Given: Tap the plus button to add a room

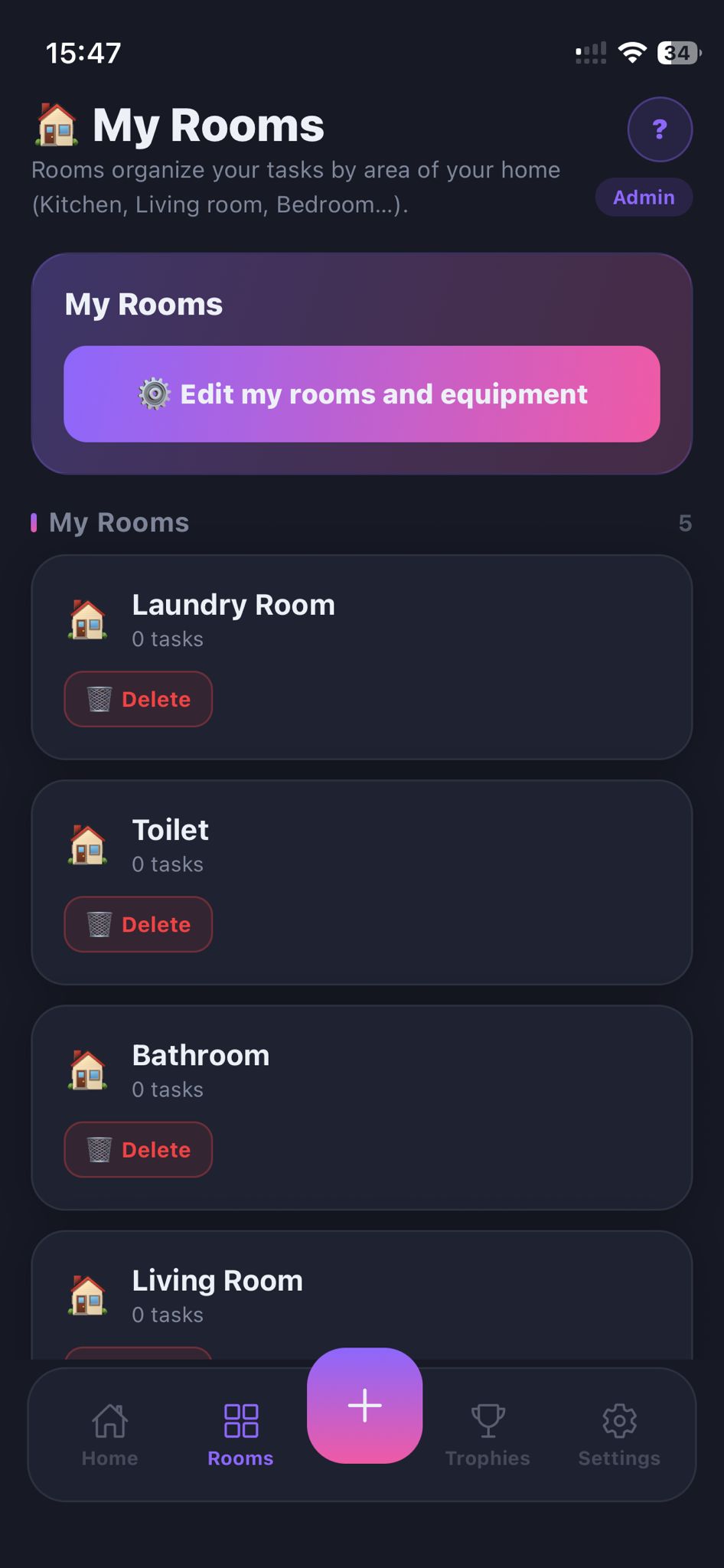Looking at the screenshot, I should click(x=364, y=1406).
